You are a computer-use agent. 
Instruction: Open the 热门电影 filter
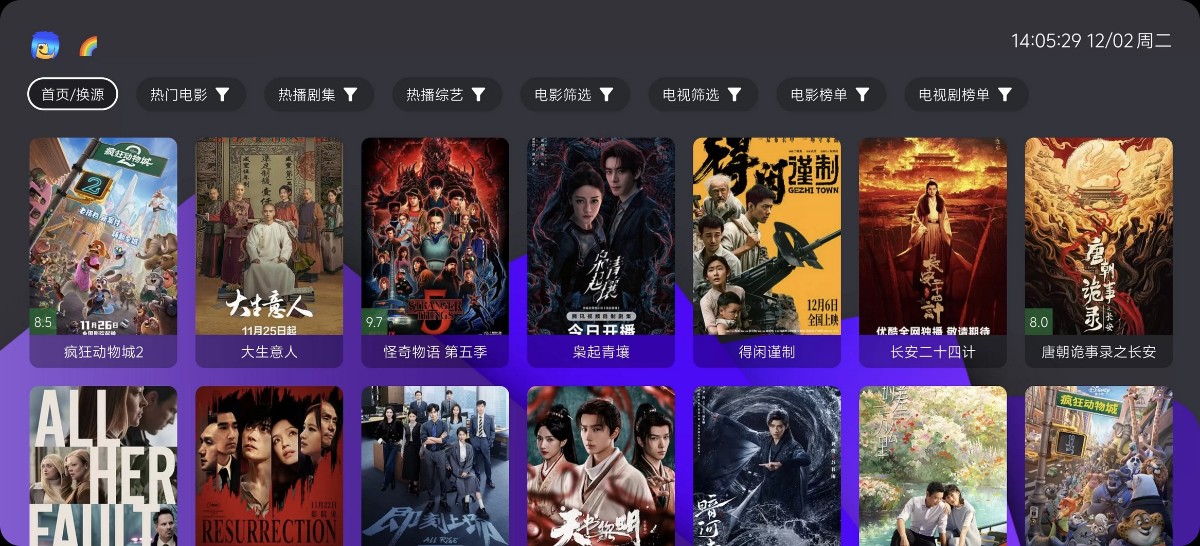coord(190,94)
